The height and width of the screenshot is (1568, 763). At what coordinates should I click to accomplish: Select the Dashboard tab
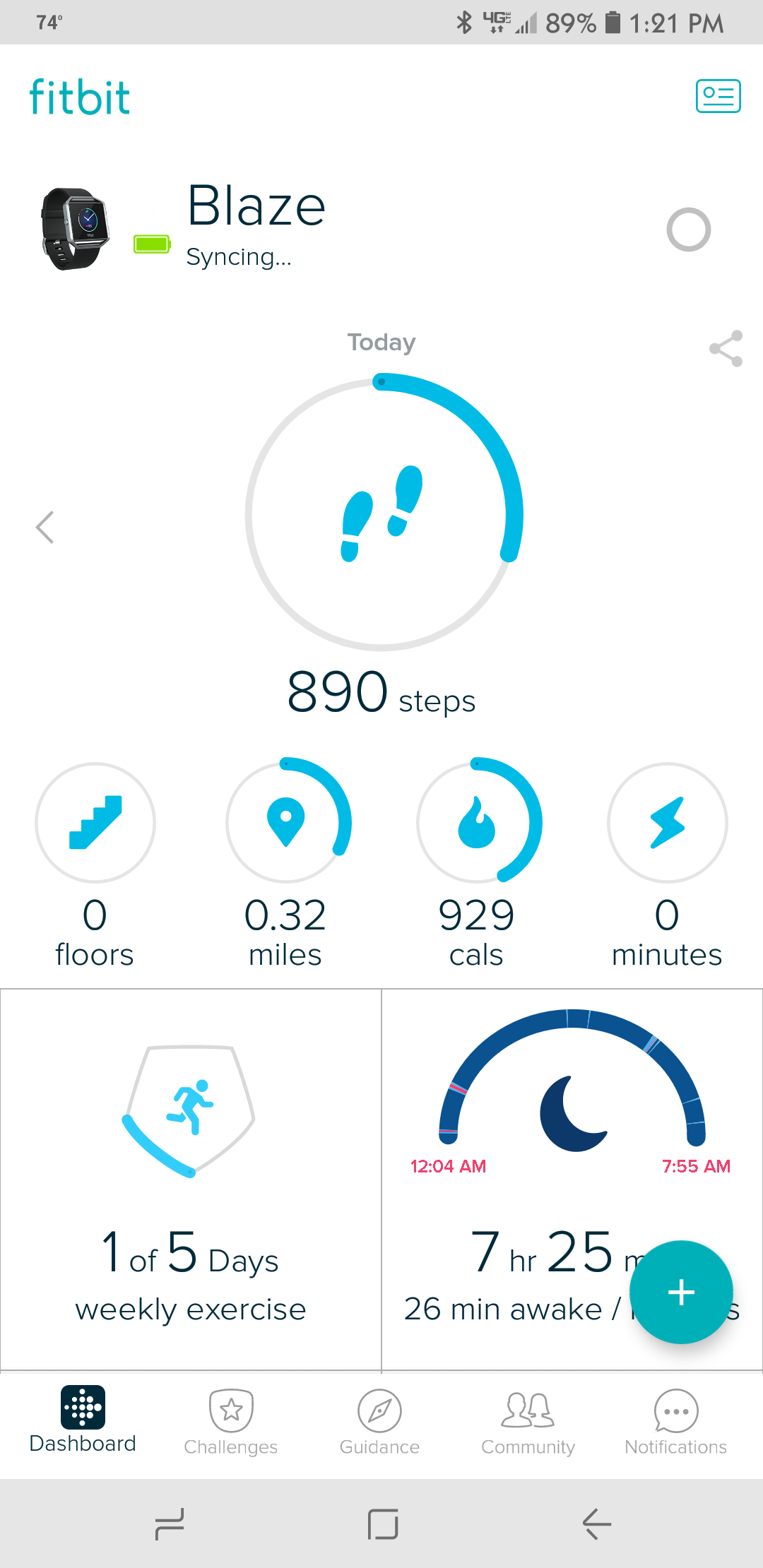(83, 1420)
